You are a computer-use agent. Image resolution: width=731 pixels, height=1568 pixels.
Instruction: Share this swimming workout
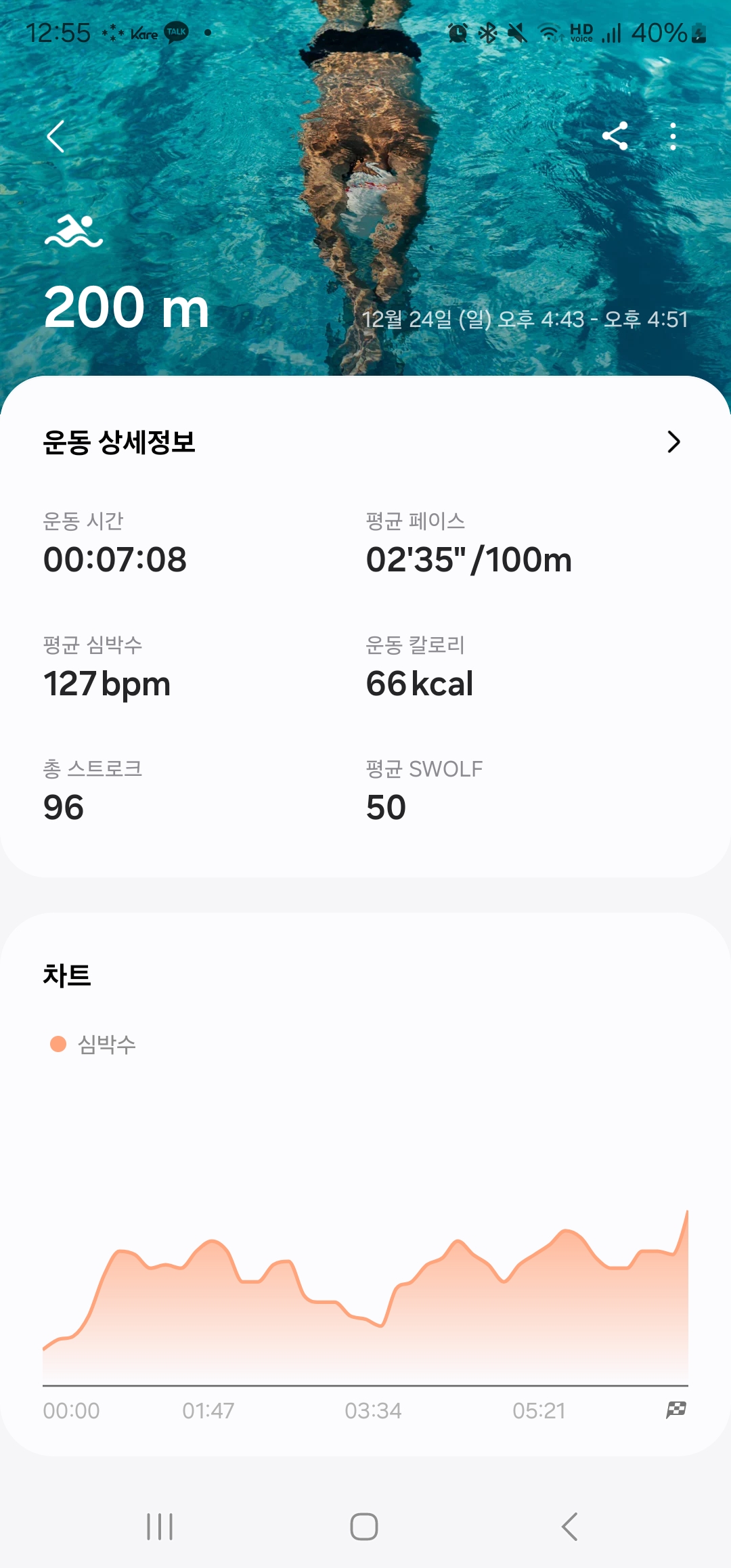[615, 136]
